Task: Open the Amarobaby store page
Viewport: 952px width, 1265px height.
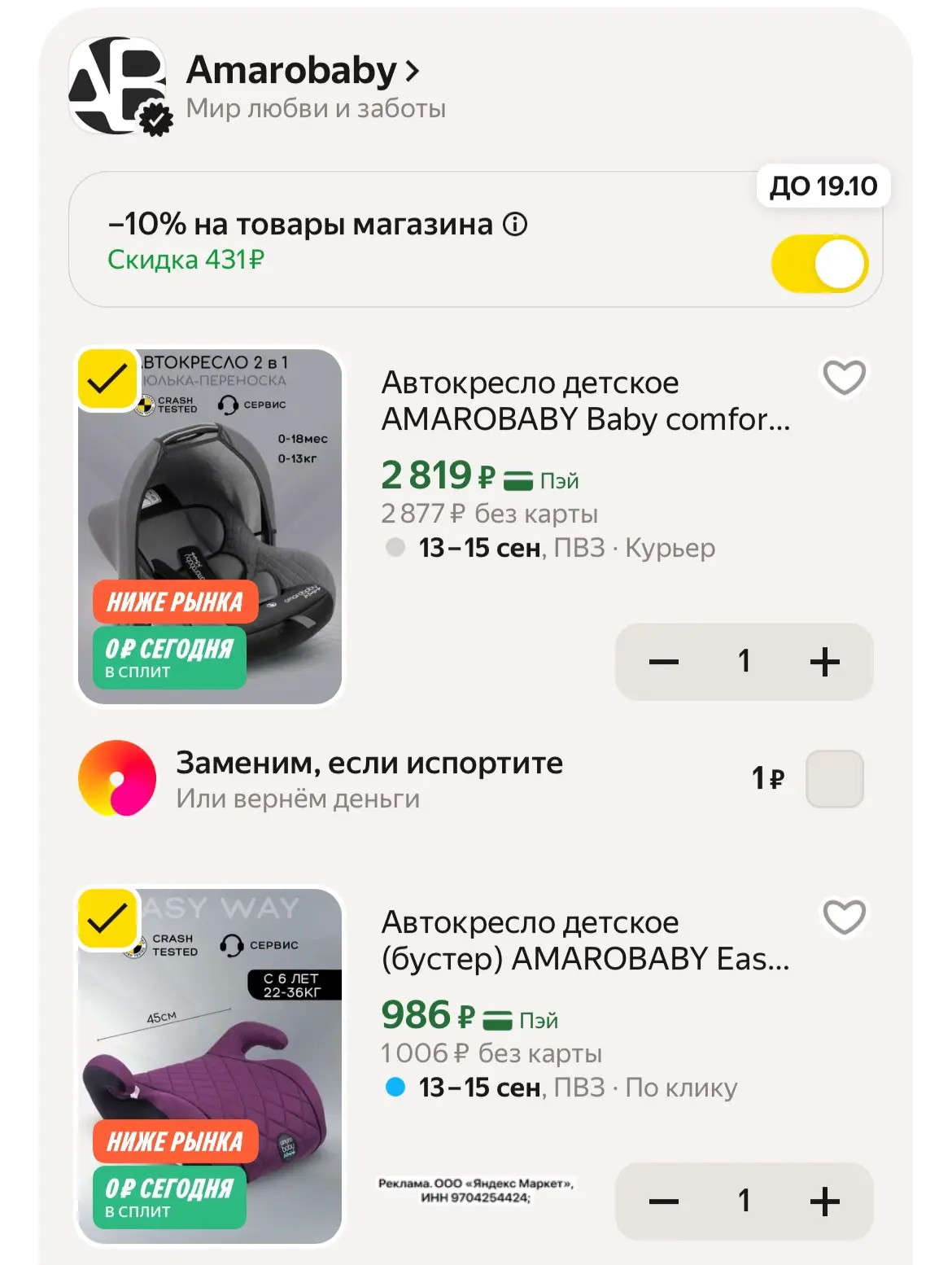Action: coord(303,71)
